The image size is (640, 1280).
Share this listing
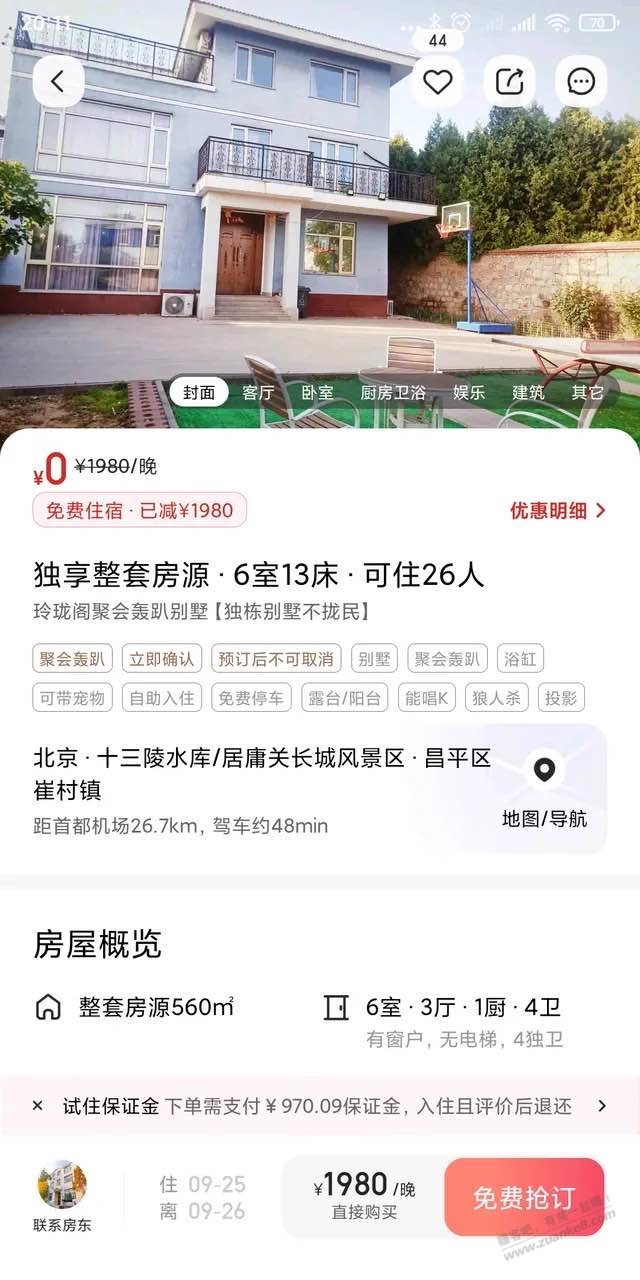pyautogui.click(x=509, y=82)
